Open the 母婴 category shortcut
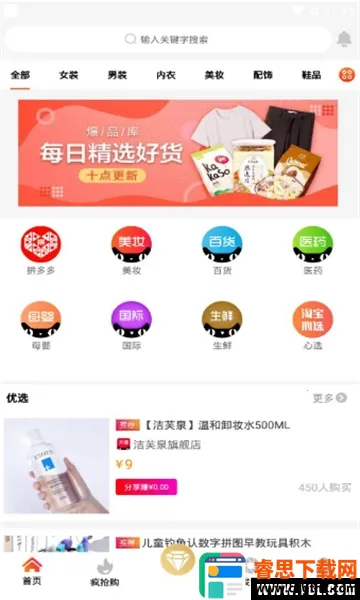This screenshot has height=600, width=360. coord(41,326)
